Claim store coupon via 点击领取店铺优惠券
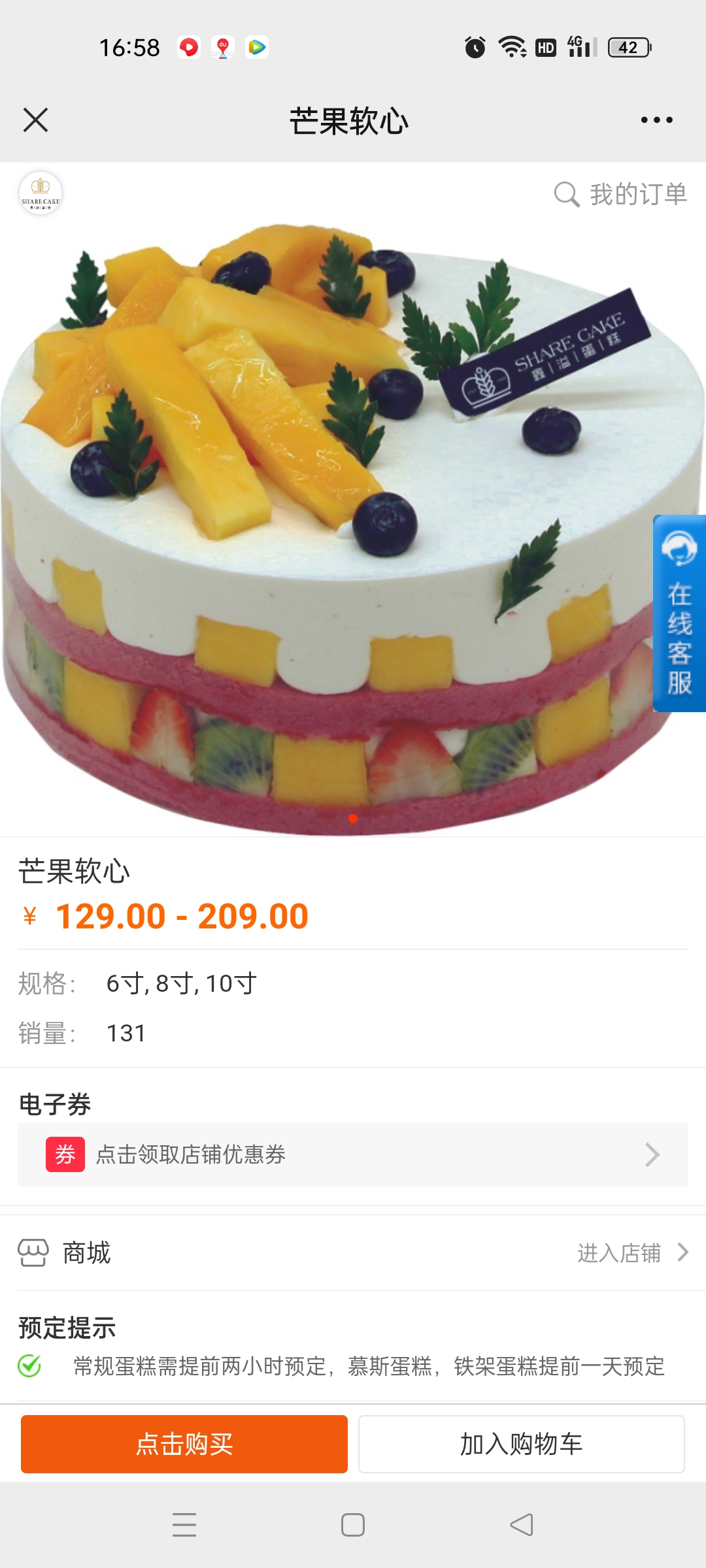Screen dimensions: 706x1568 353,1154
